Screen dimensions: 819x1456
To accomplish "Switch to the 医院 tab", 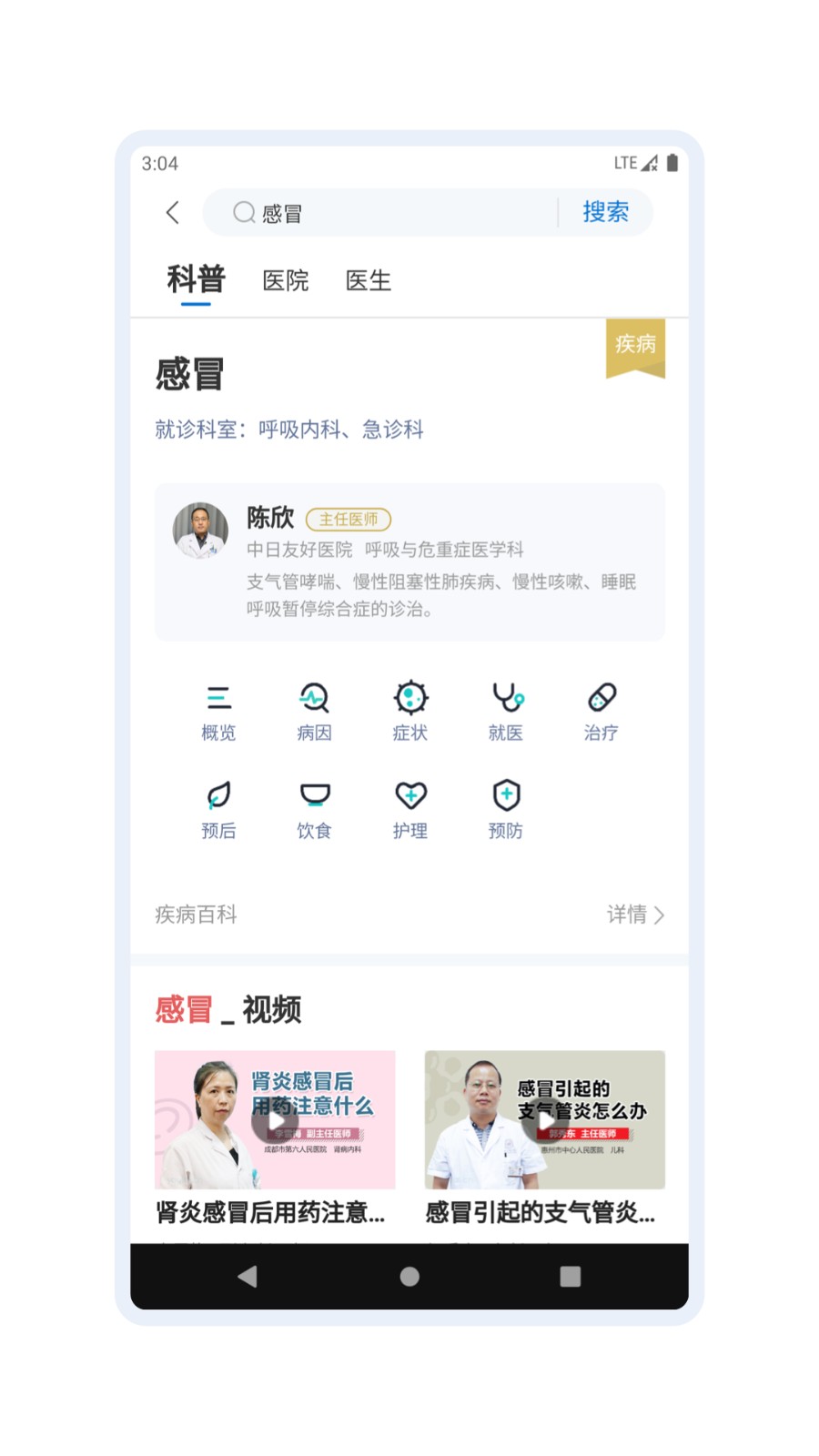I will pyautogui.click(x=285, y=280).
